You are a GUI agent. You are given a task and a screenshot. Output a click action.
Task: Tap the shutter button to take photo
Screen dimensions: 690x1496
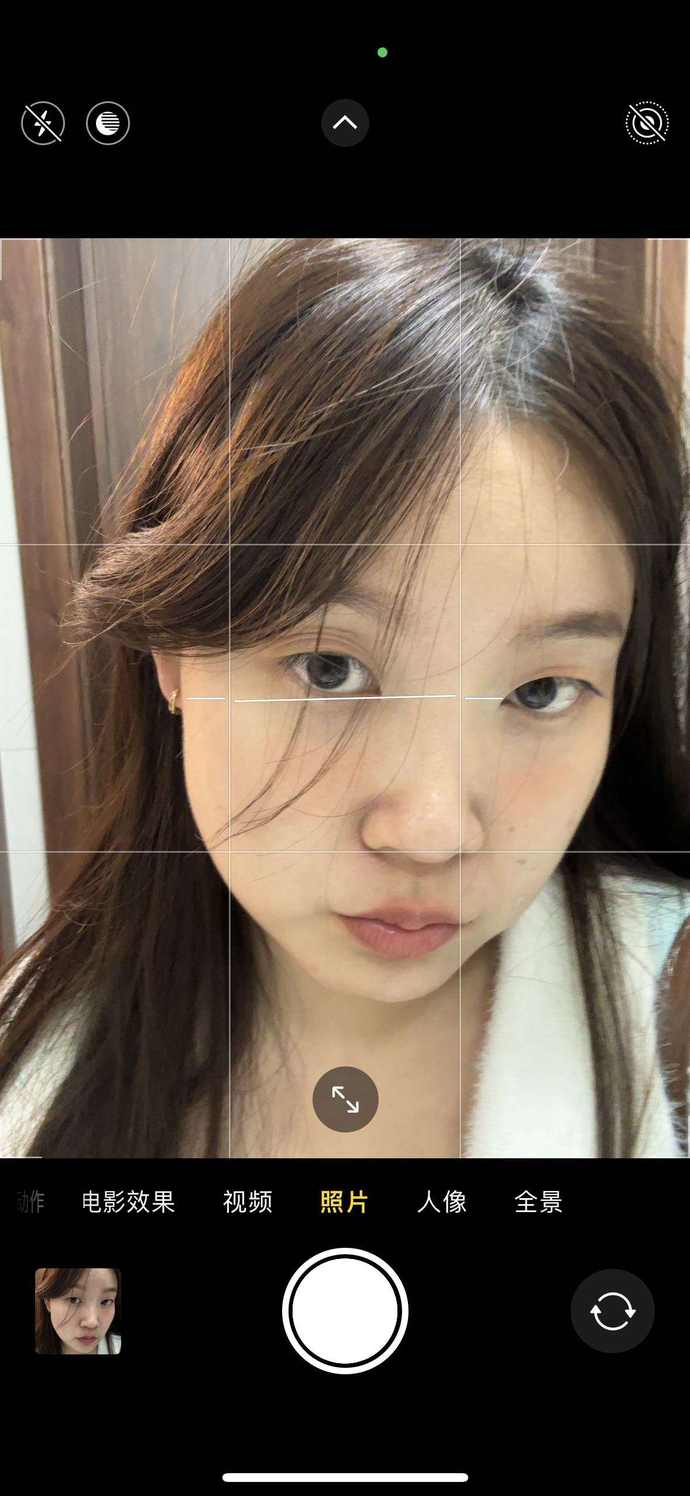click(345, 1311)
